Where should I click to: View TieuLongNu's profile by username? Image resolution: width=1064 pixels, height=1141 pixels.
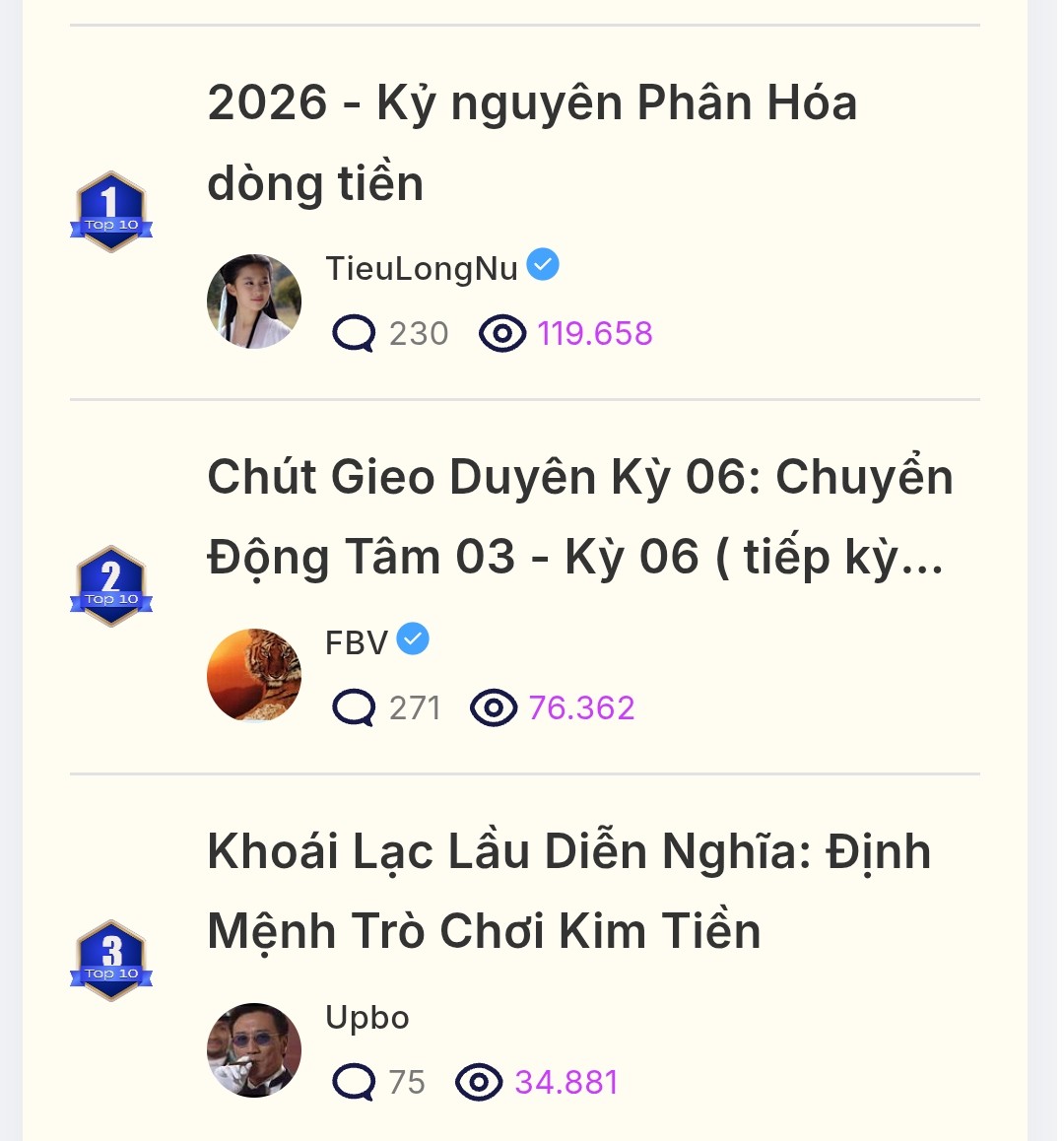click(422, 268)
